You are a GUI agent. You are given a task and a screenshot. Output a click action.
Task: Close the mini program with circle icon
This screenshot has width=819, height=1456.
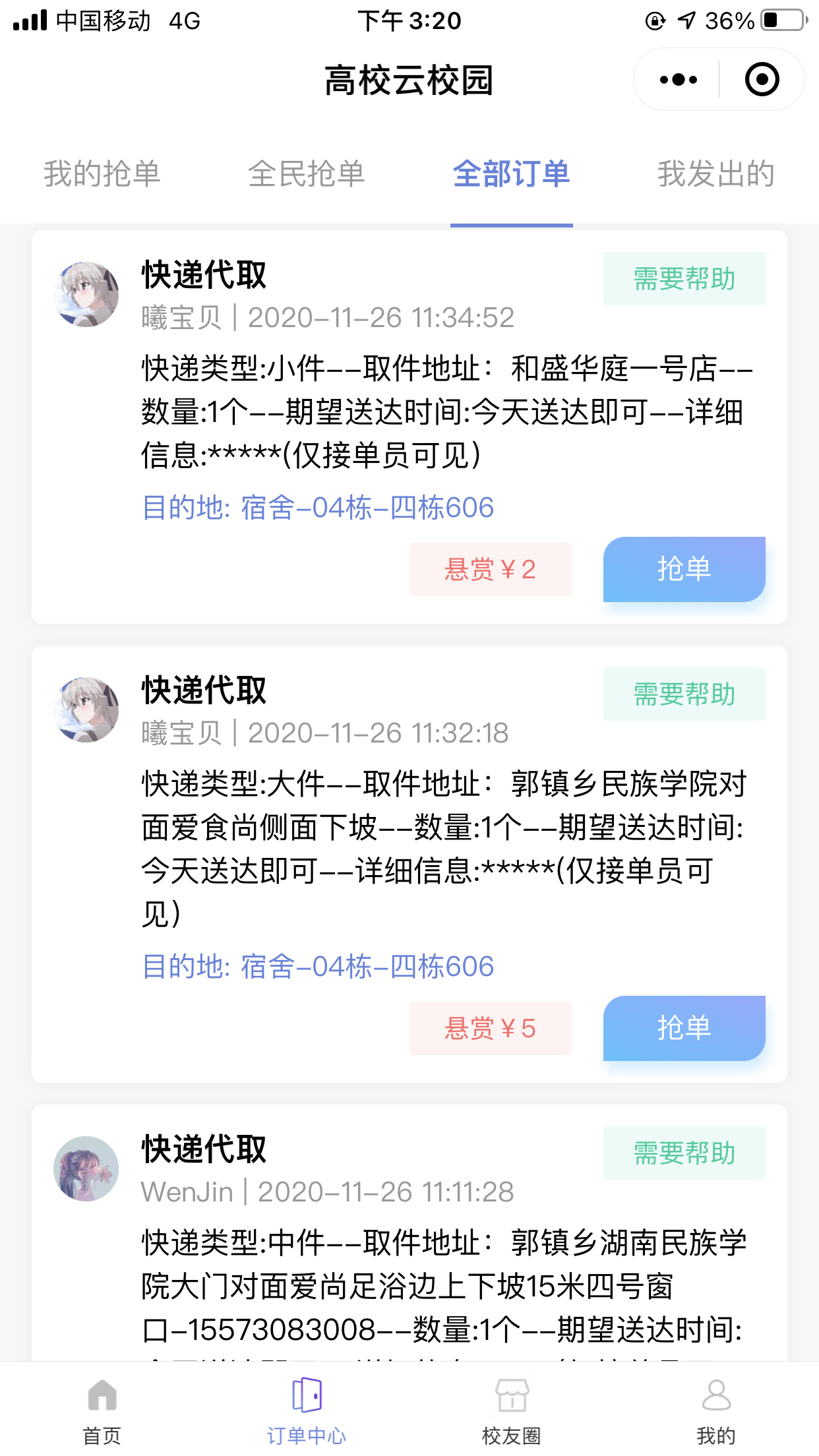point(762,80)
